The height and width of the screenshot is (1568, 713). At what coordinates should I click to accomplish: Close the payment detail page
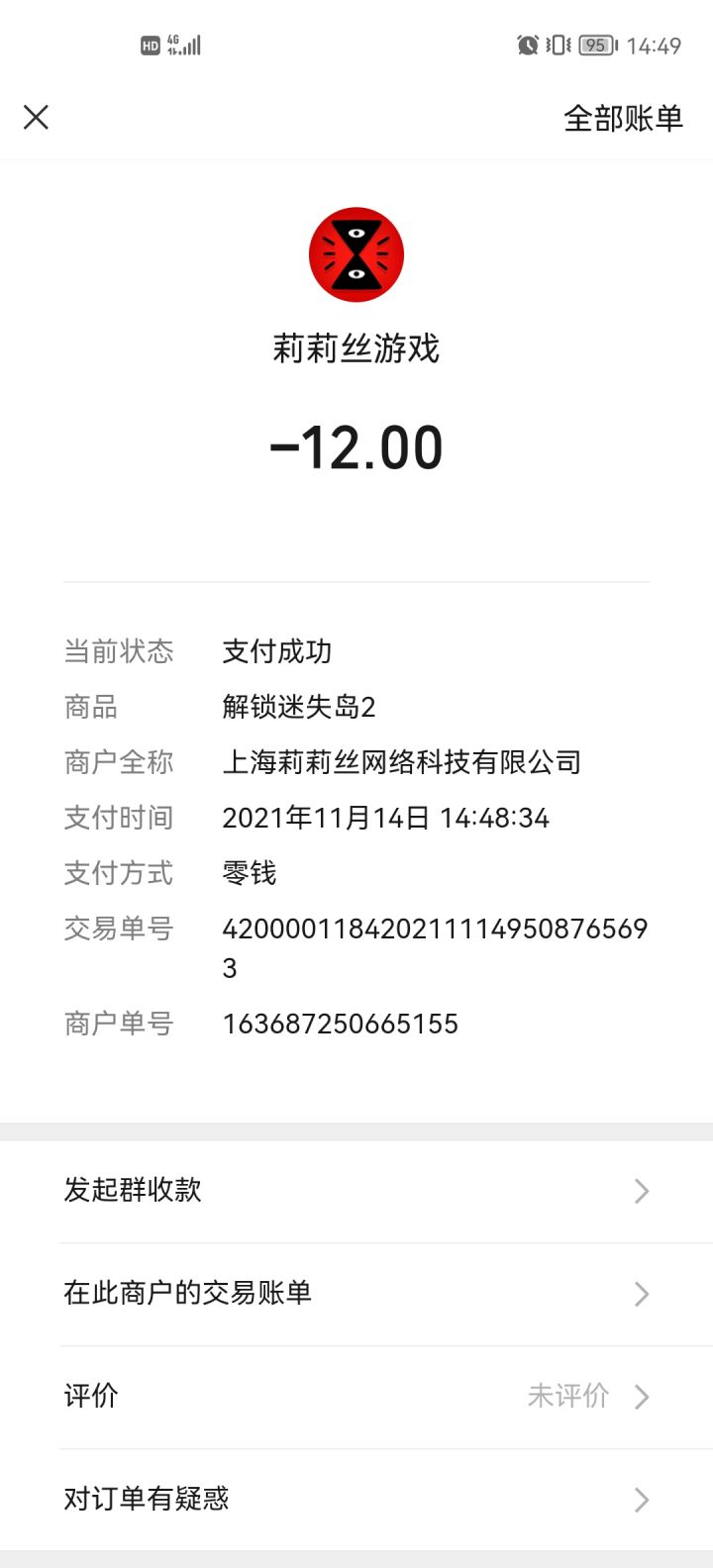tap(36, 118)
